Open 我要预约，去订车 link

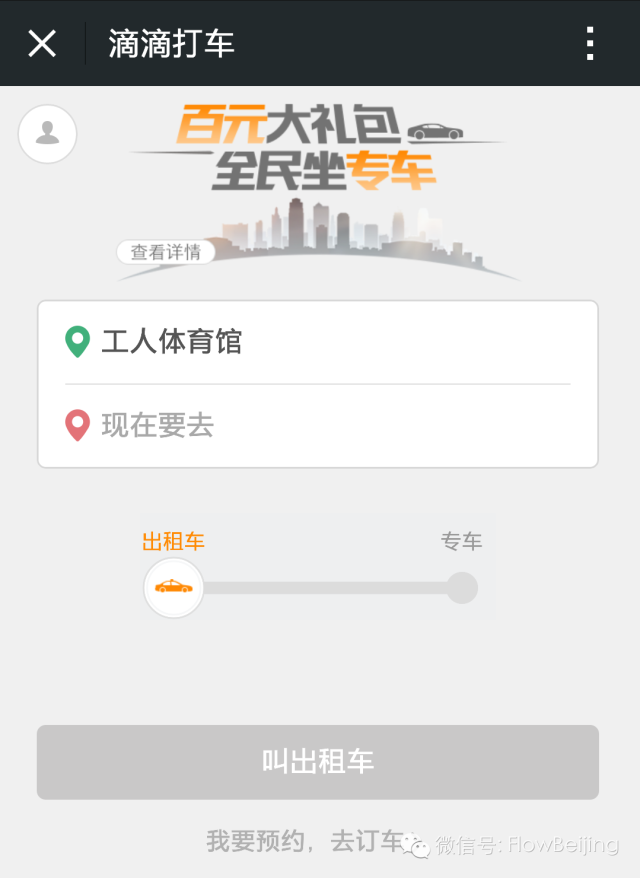(x=305, y=841)
